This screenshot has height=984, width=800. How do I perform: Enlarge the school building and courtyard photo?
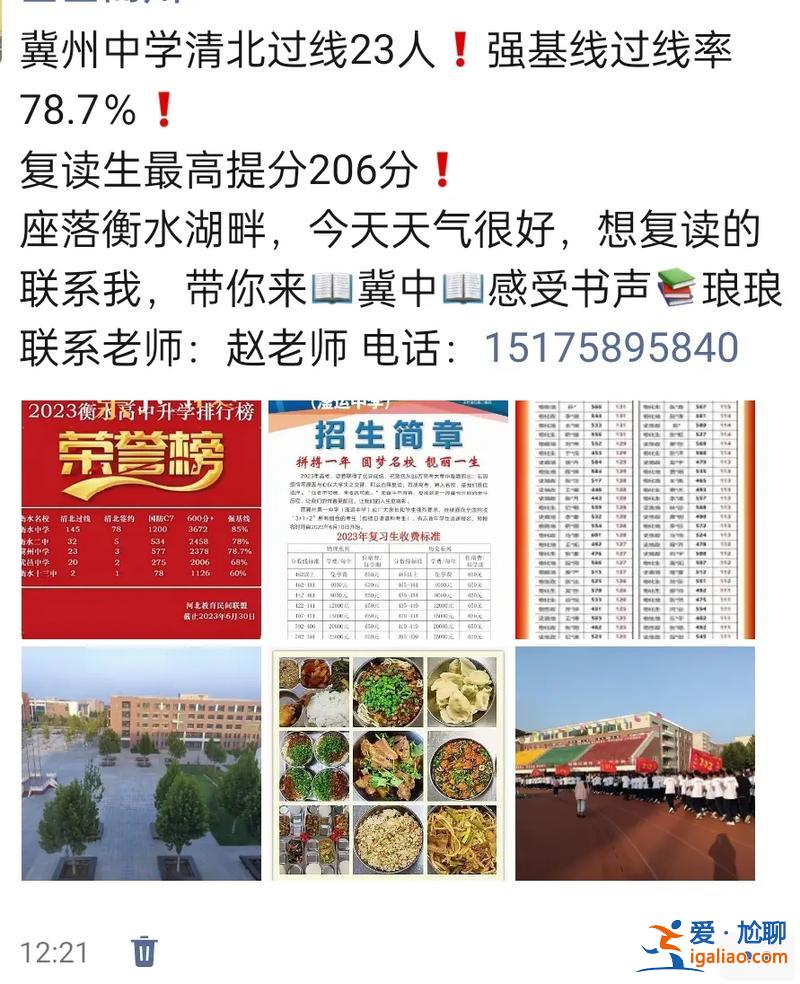141,764
